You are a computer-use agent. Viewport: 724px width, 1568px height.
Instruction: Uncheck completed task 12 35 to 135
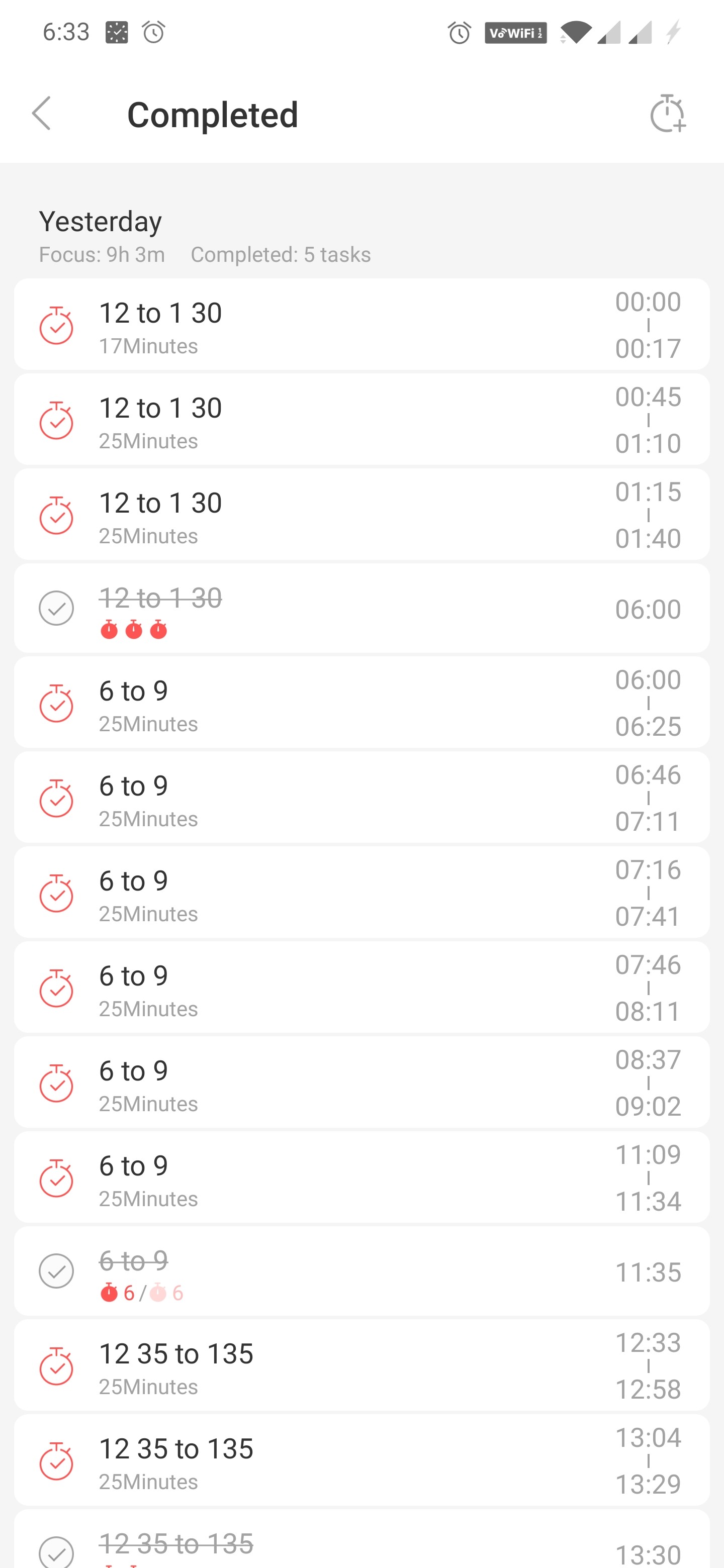pyautogui.click(x=56, y=1553)
